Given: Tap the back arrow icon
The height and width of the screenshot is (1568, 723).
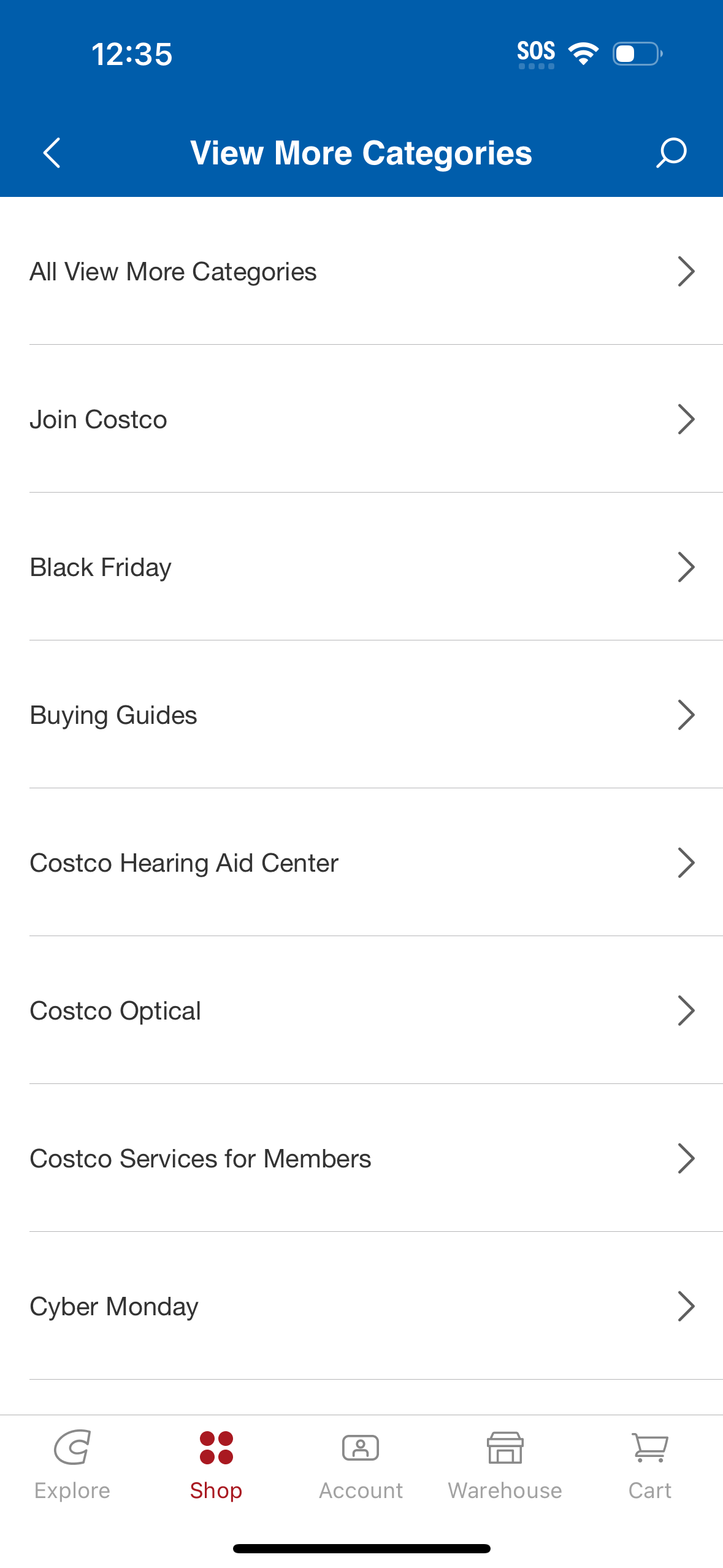Looking at the screenshot, I should [52, 153].
